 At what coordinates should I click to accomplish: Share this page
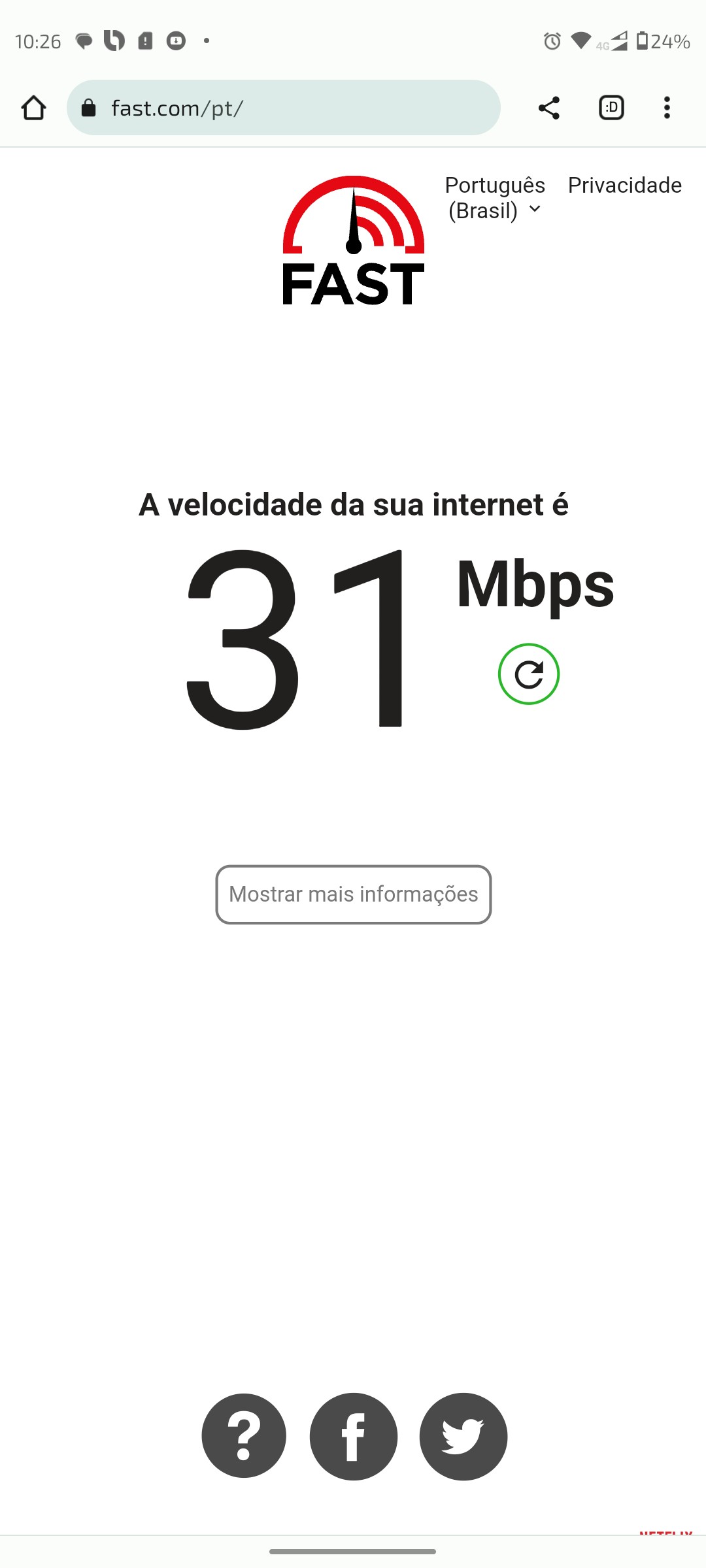(x=549, y=108)
